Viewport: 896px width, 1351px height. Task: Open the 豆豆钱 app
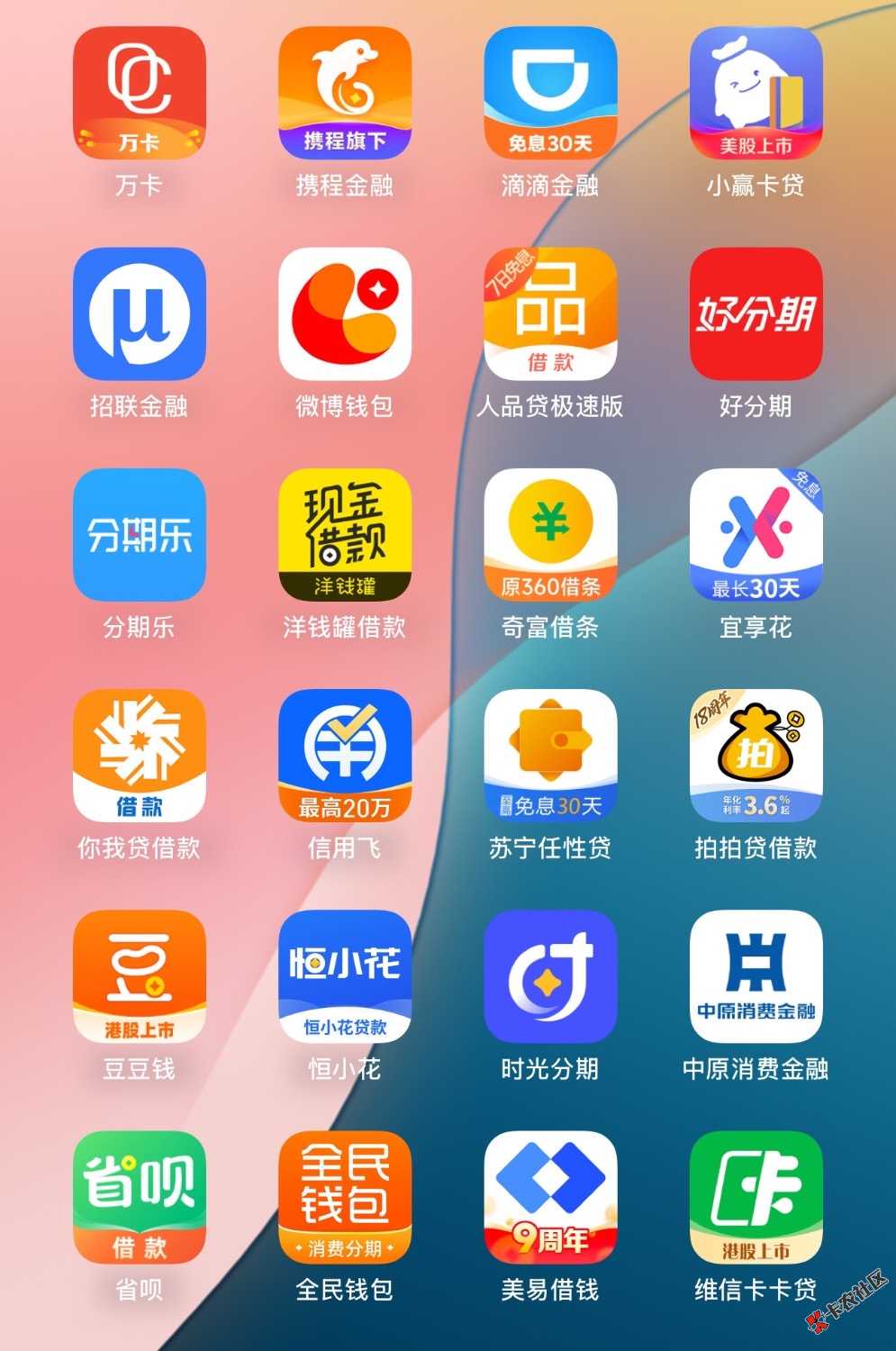(139, 976)
